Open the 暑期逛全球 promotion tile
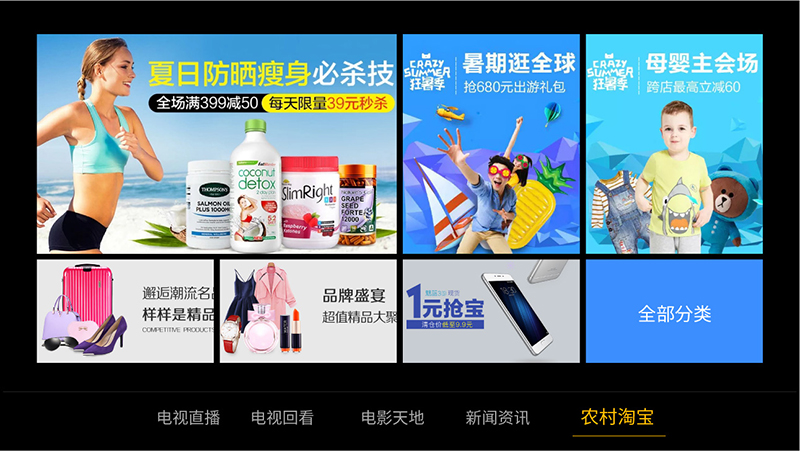This screenshot has height=451, width=800. coord(491,144)
